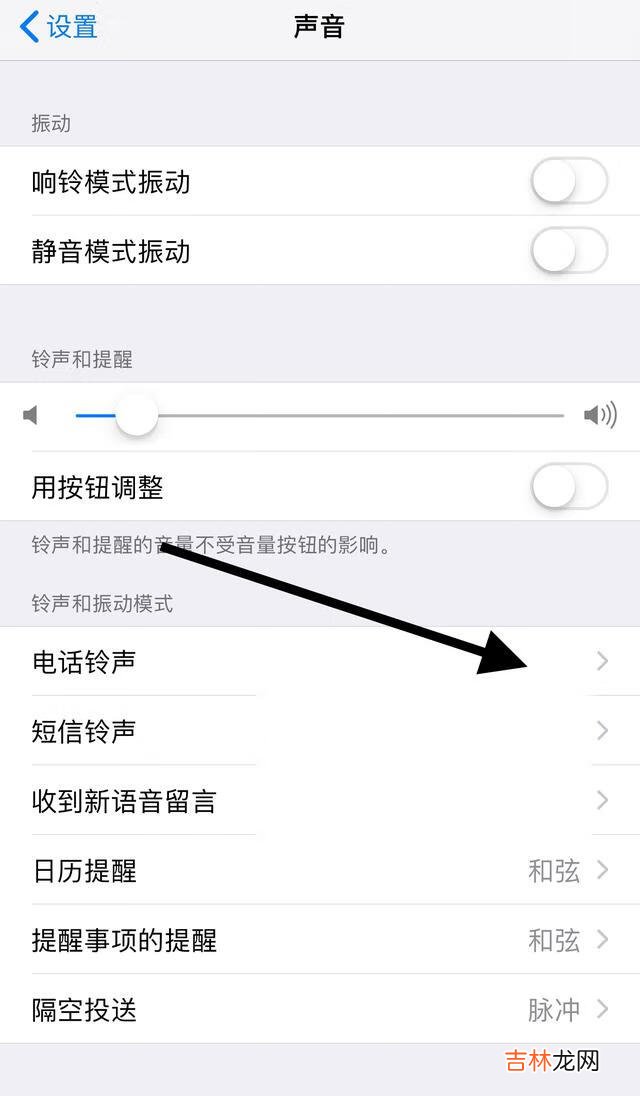This screenshot has width=640, height=1096.
Task: Tap the ringer volume slider
Action: [320, 415]
